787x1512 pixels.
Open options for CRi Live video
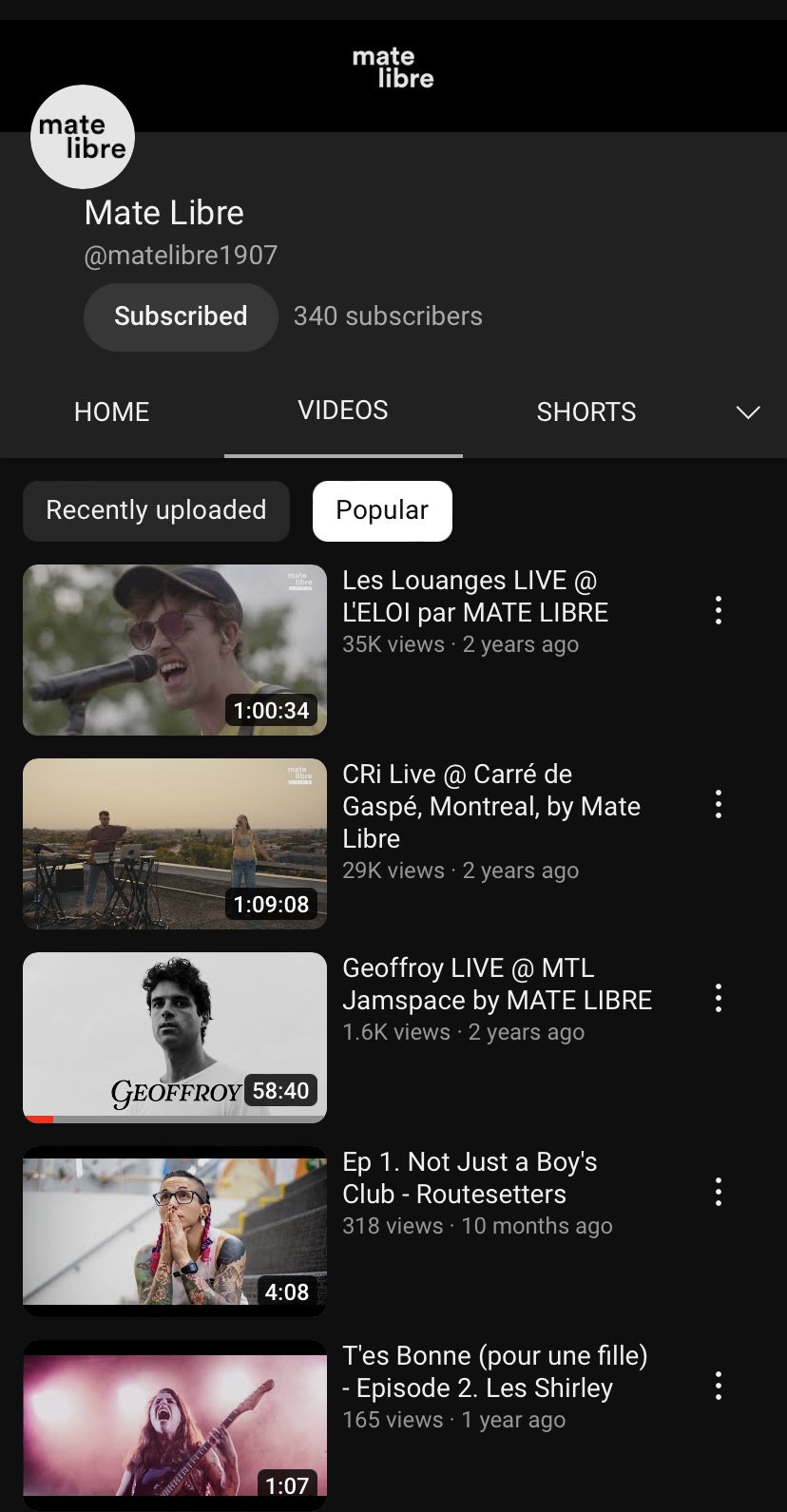pyautogui.click(x=719, y=804)
